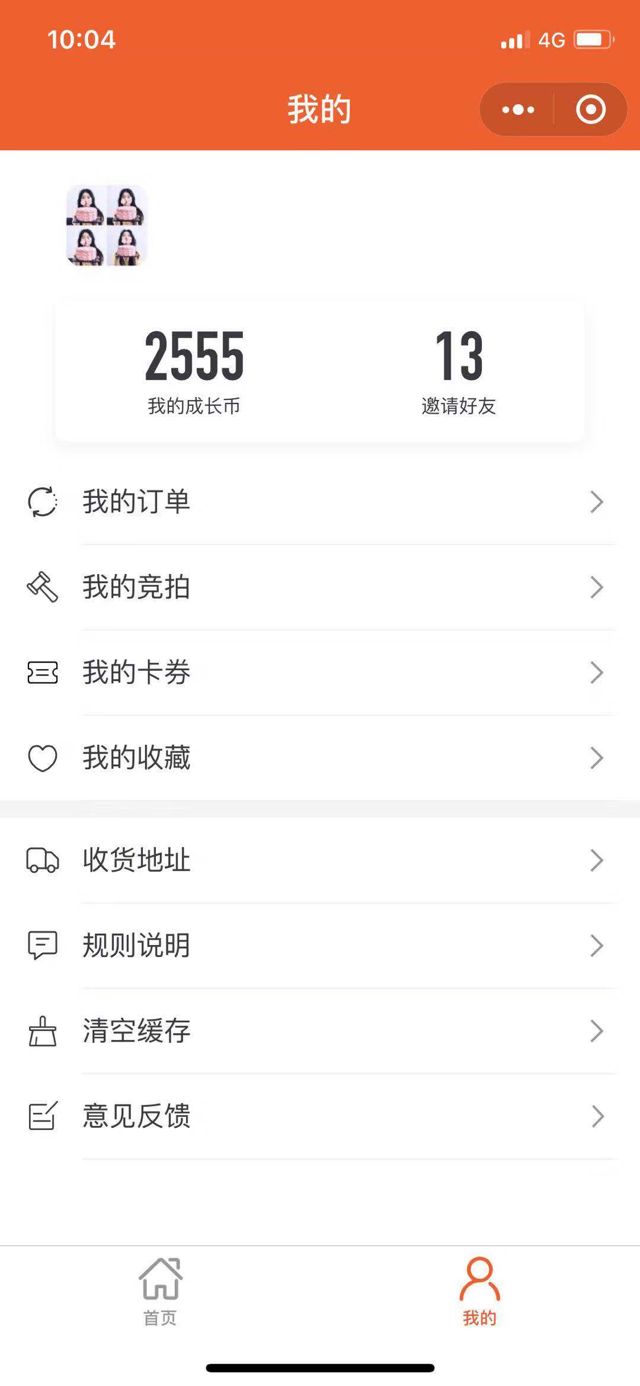The width and height of the screenshot is (640, 1386).
Task: Read 规则说明 rules explanation
Action: (x=320, y=946)
